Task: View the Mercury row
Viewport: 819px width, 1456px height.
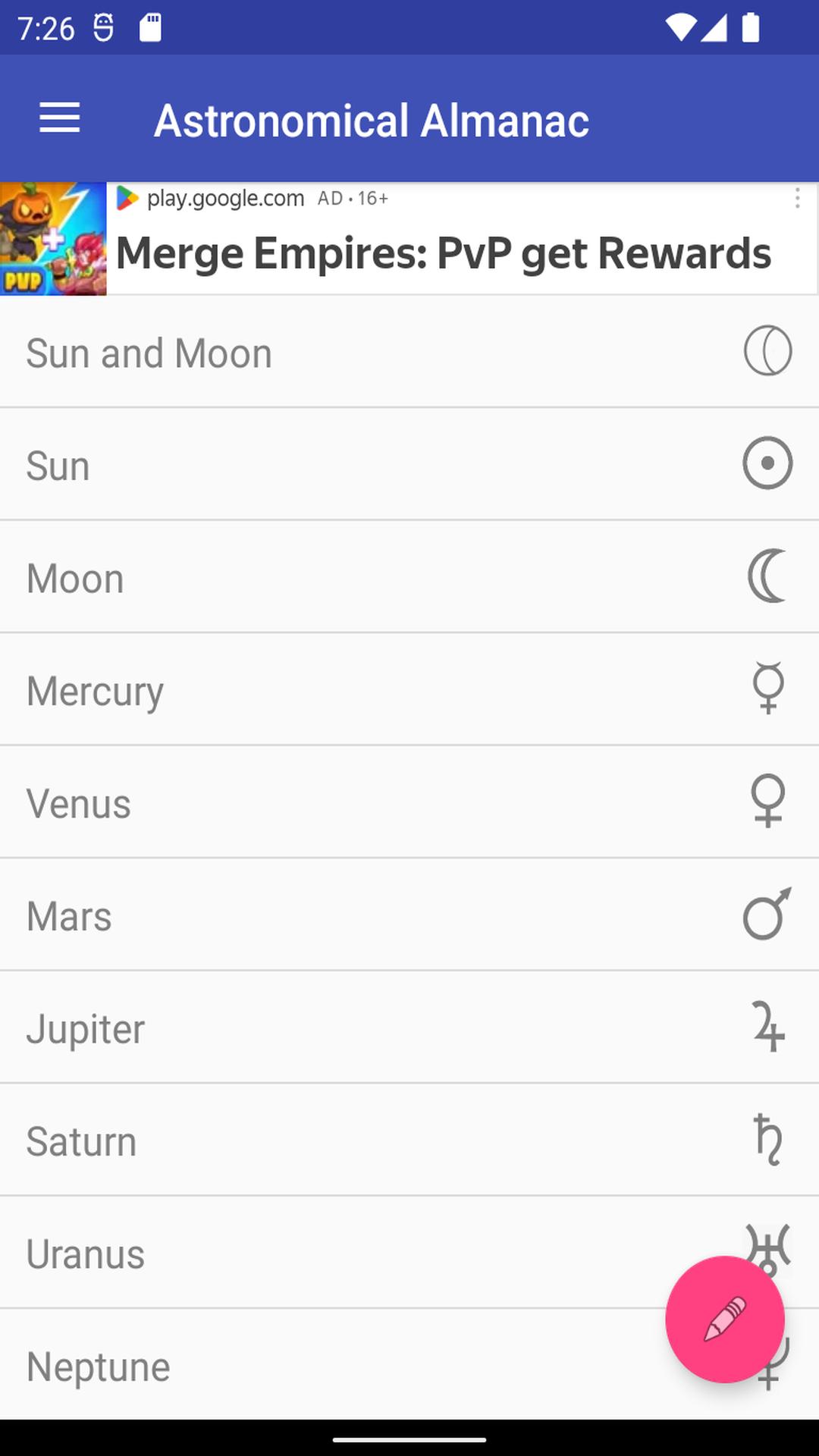Action: [409, 690]
